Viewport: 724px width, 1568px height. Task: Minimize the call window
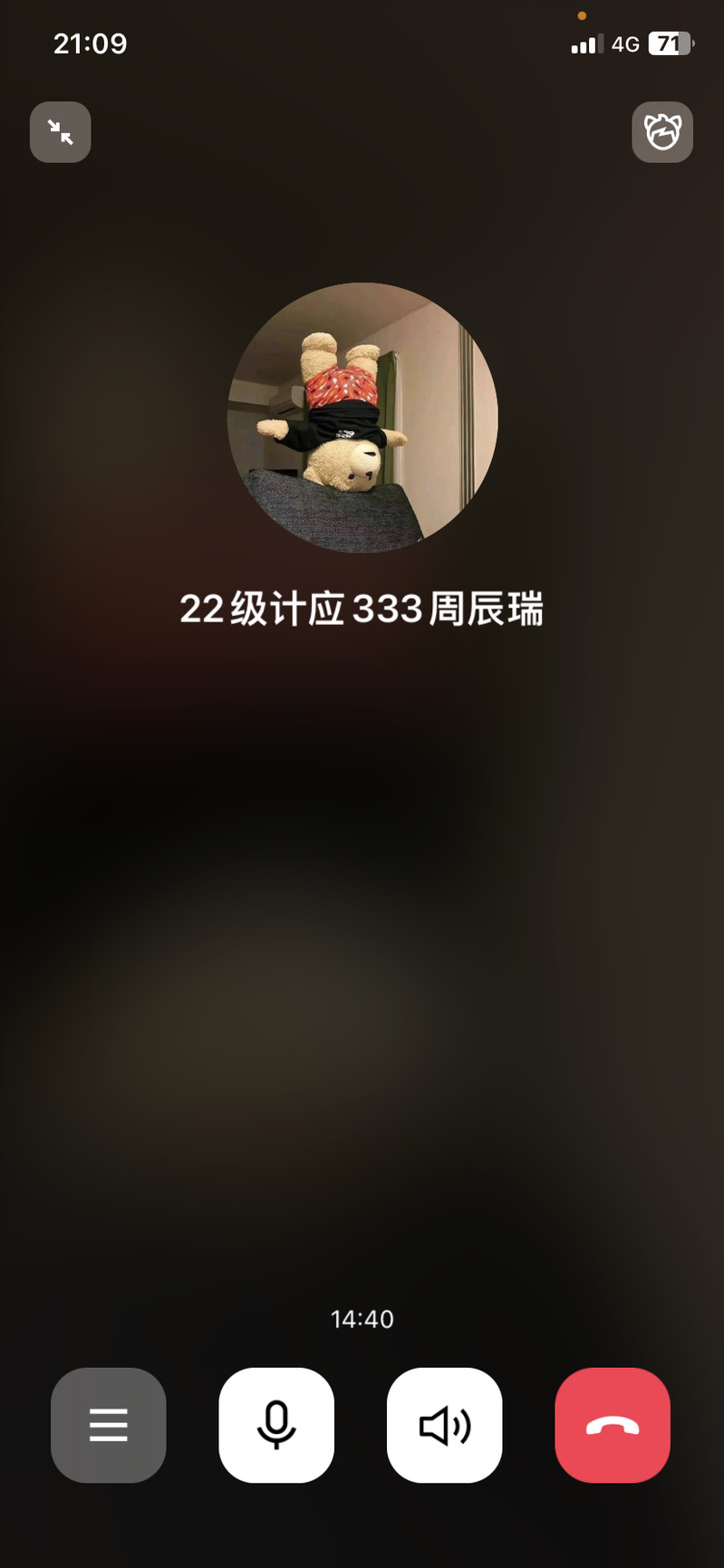click(60, 132)
